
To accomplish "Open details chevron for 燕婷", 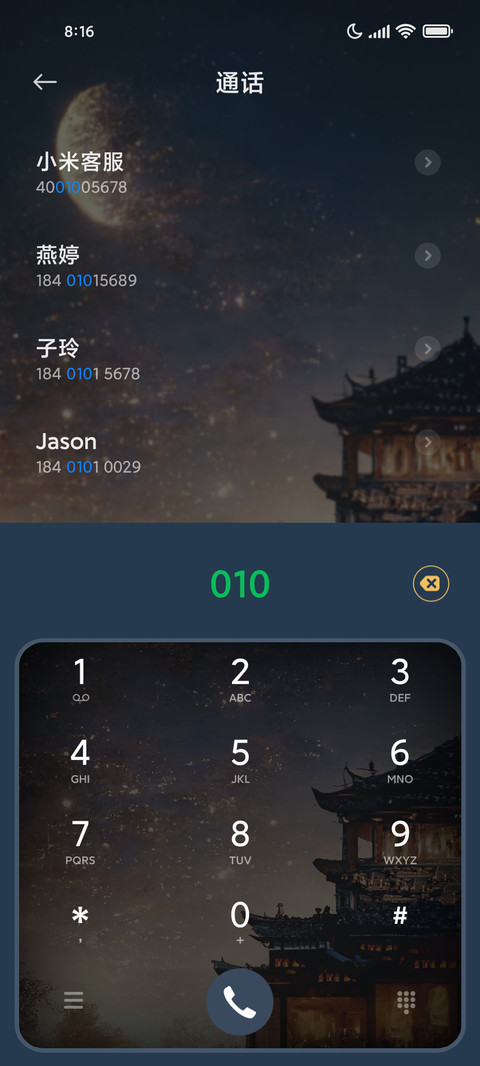I will 428,256.
